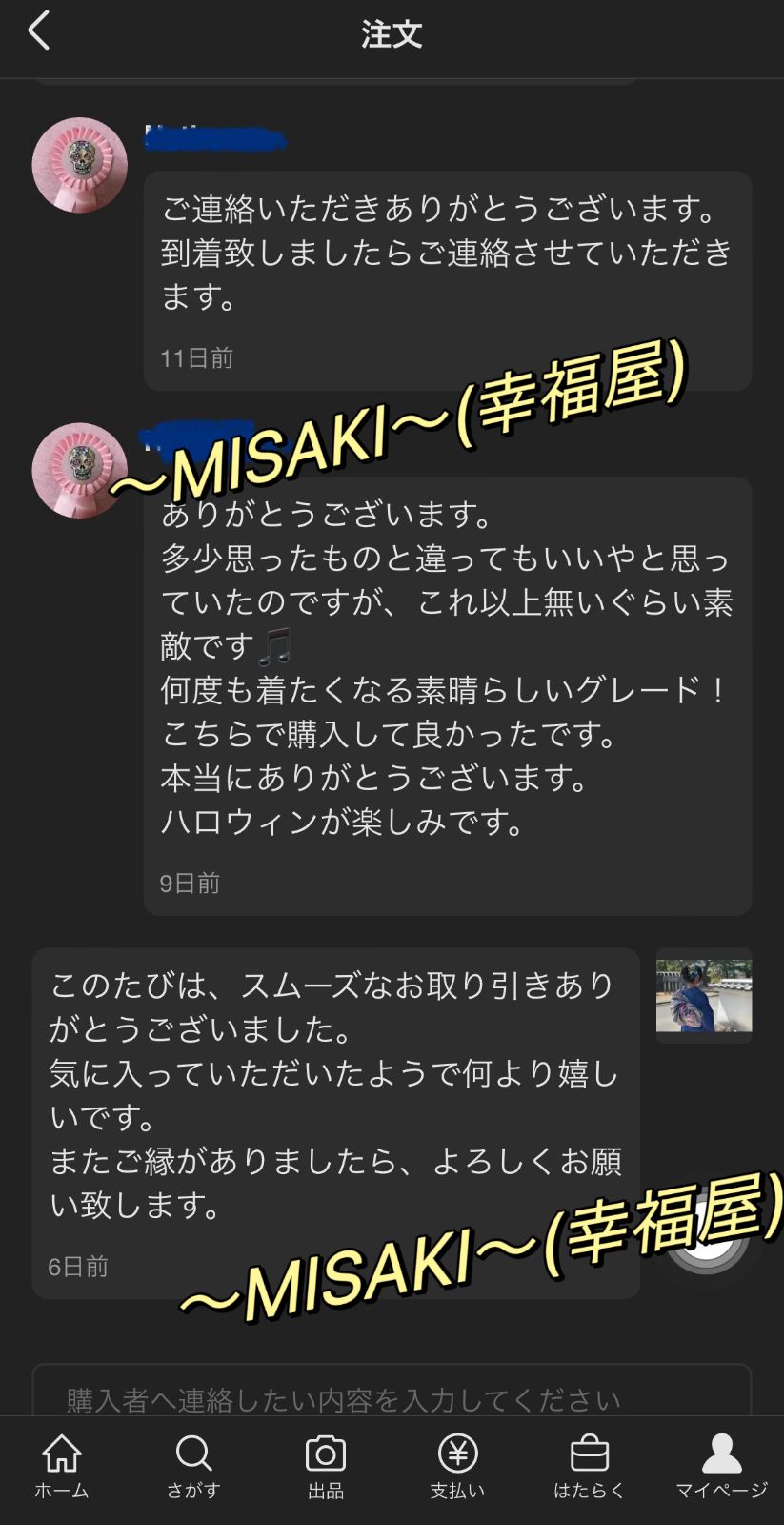Tap the buyer's avatar on the 11日前 message
Screen dimensions: 784x1525
[x=80, y=165]
